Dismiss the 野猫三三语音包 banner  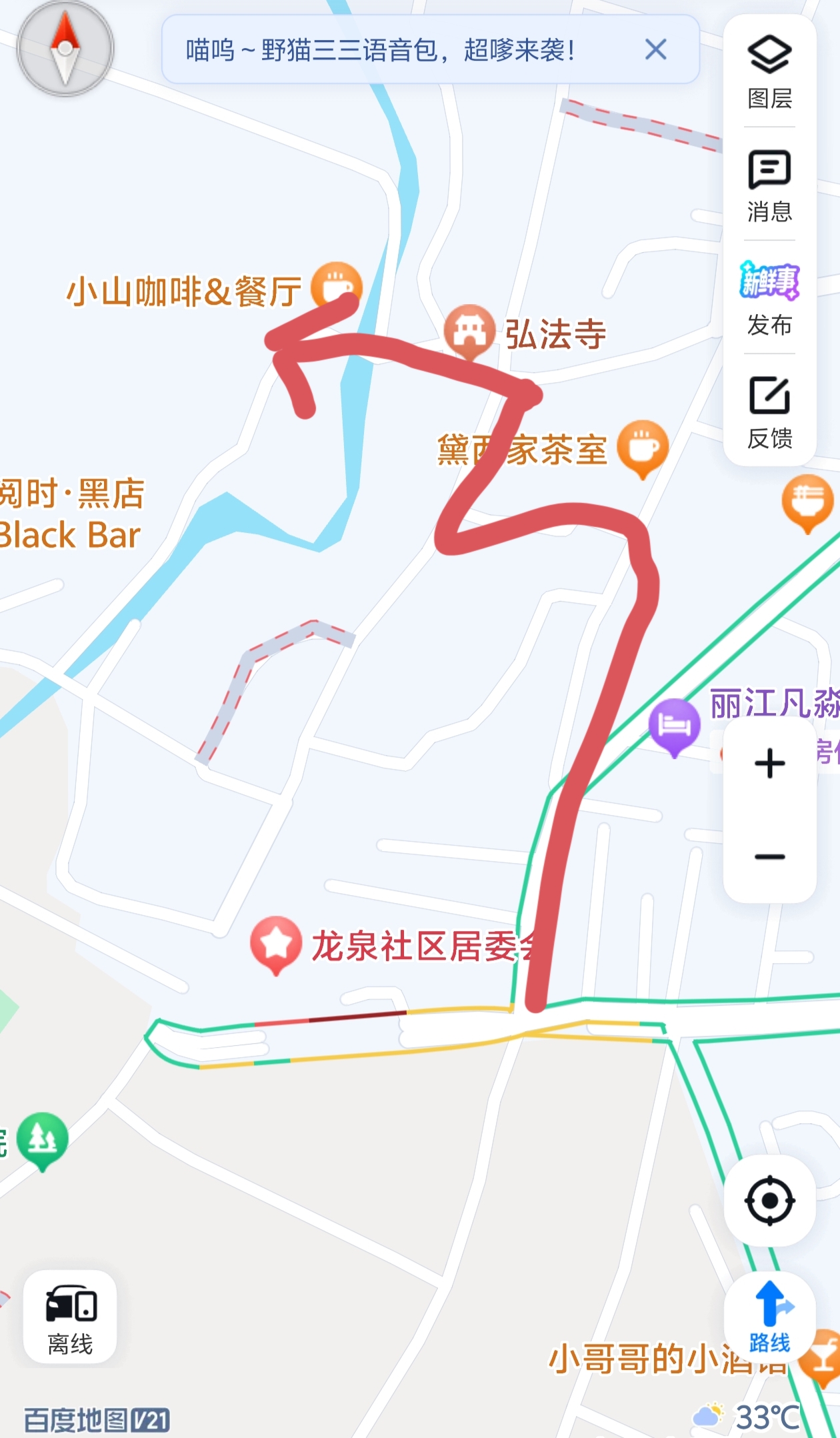tap(656, 49)
